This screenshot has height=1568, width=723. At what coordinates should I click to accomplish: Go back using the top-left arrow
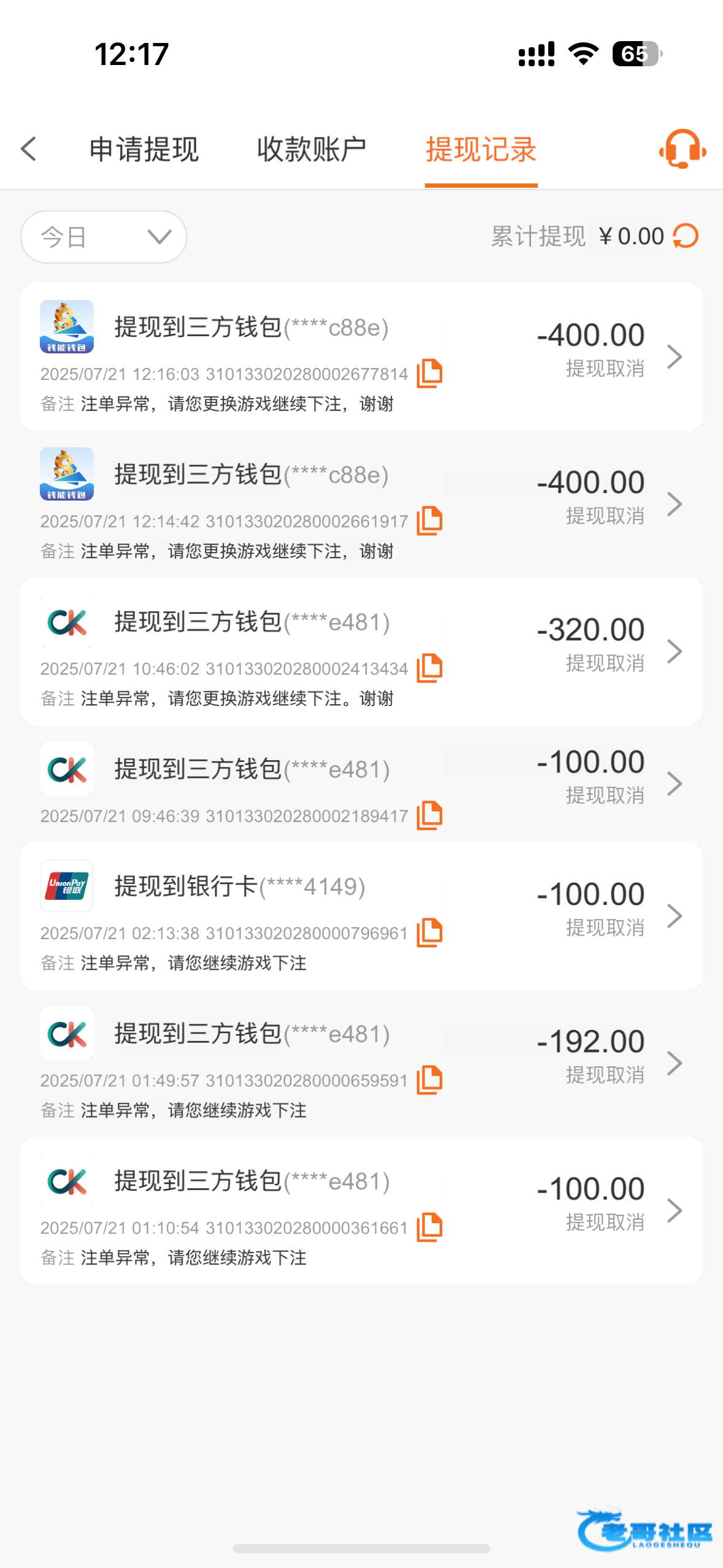click(x=28, y=149)
